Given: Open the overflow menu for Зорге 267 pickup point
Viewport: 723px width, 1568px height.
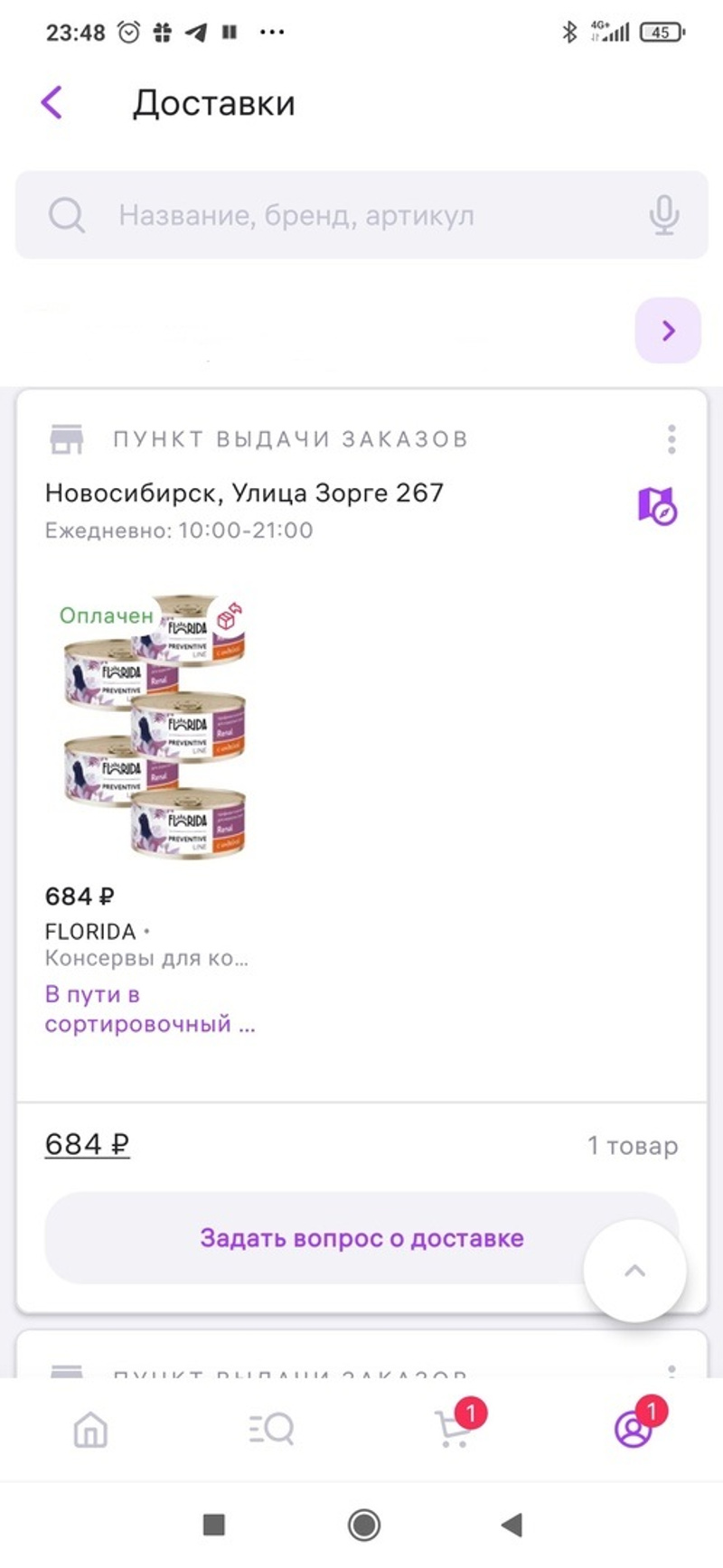Looking at the screenshot, I should pyautogui.click(x=671, y=439).
